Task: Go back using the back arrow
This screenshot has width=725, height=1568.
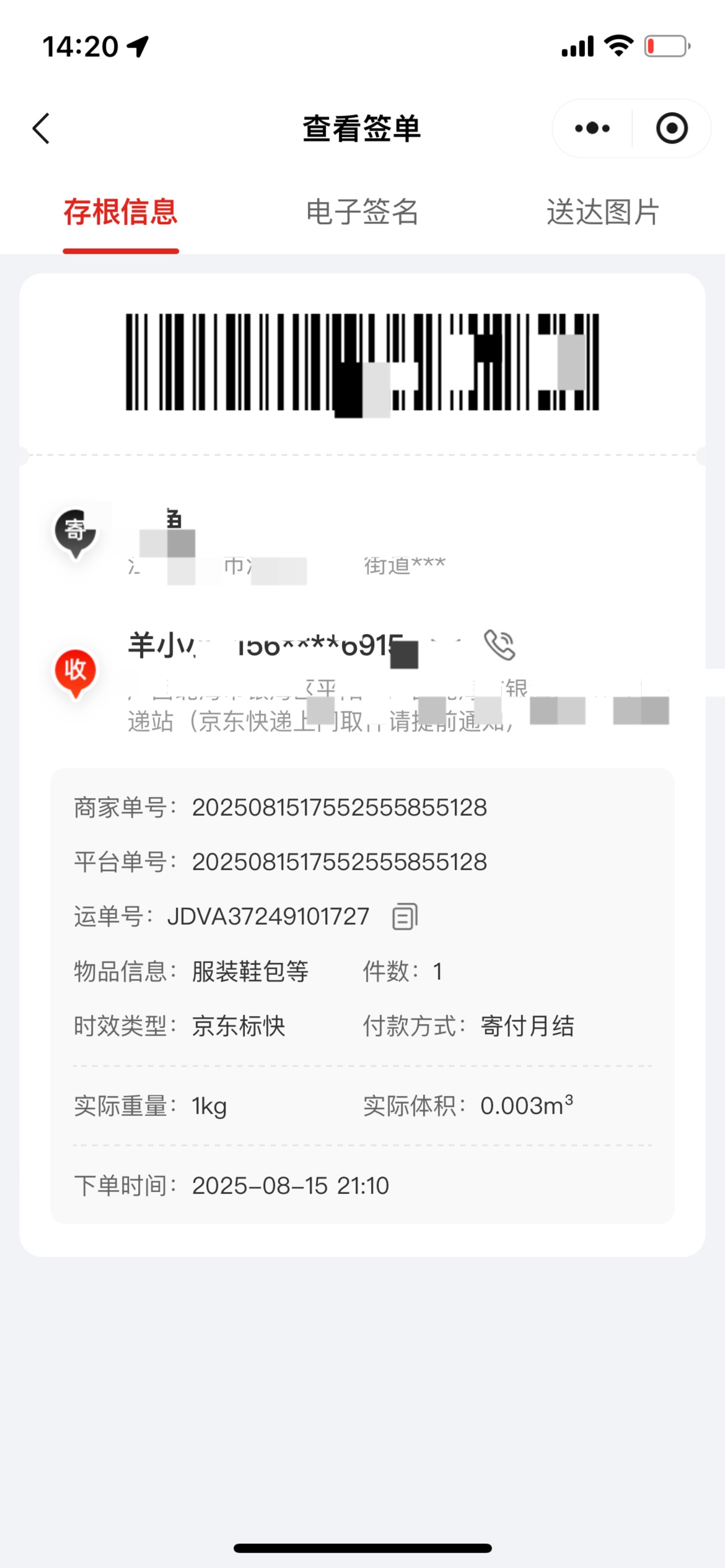Action: click(x=41, y=129)
